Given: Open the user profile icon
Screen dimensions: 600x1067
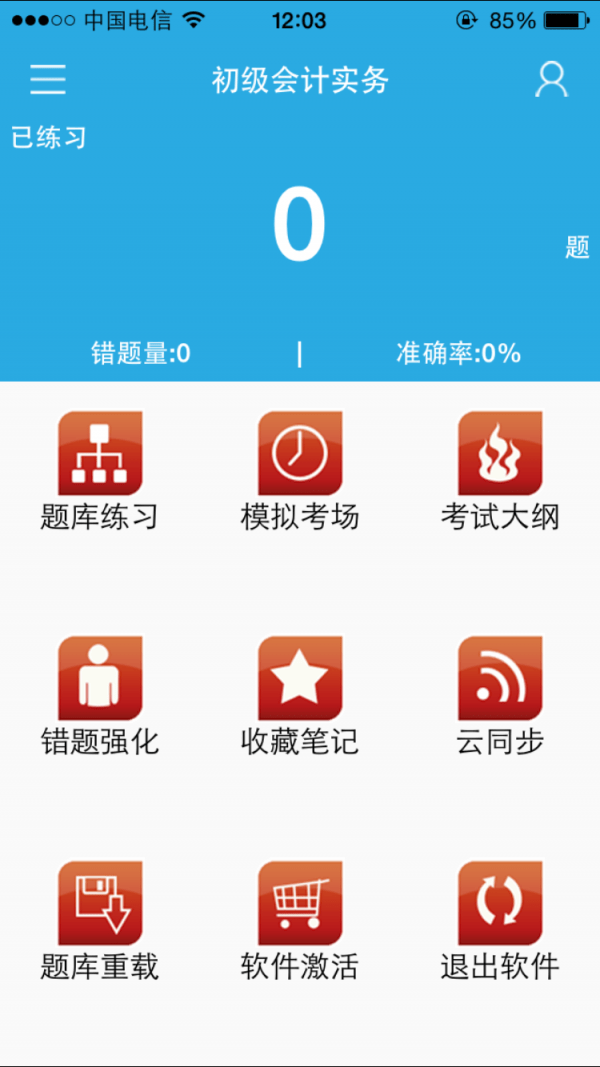Looking at the screenshot, I should [x=551, y=79].
